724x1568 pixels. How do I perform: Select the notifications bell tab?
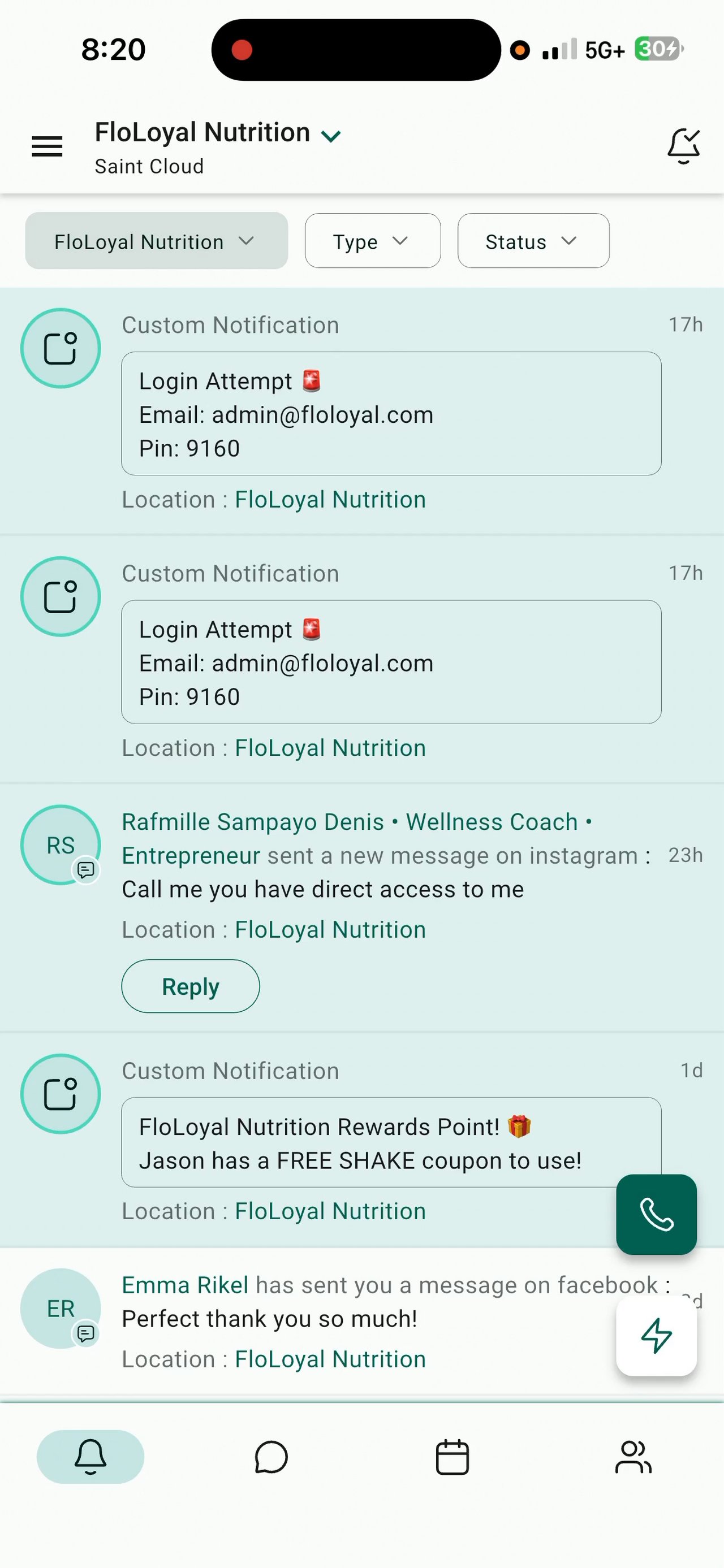(x=90, y=1457)
